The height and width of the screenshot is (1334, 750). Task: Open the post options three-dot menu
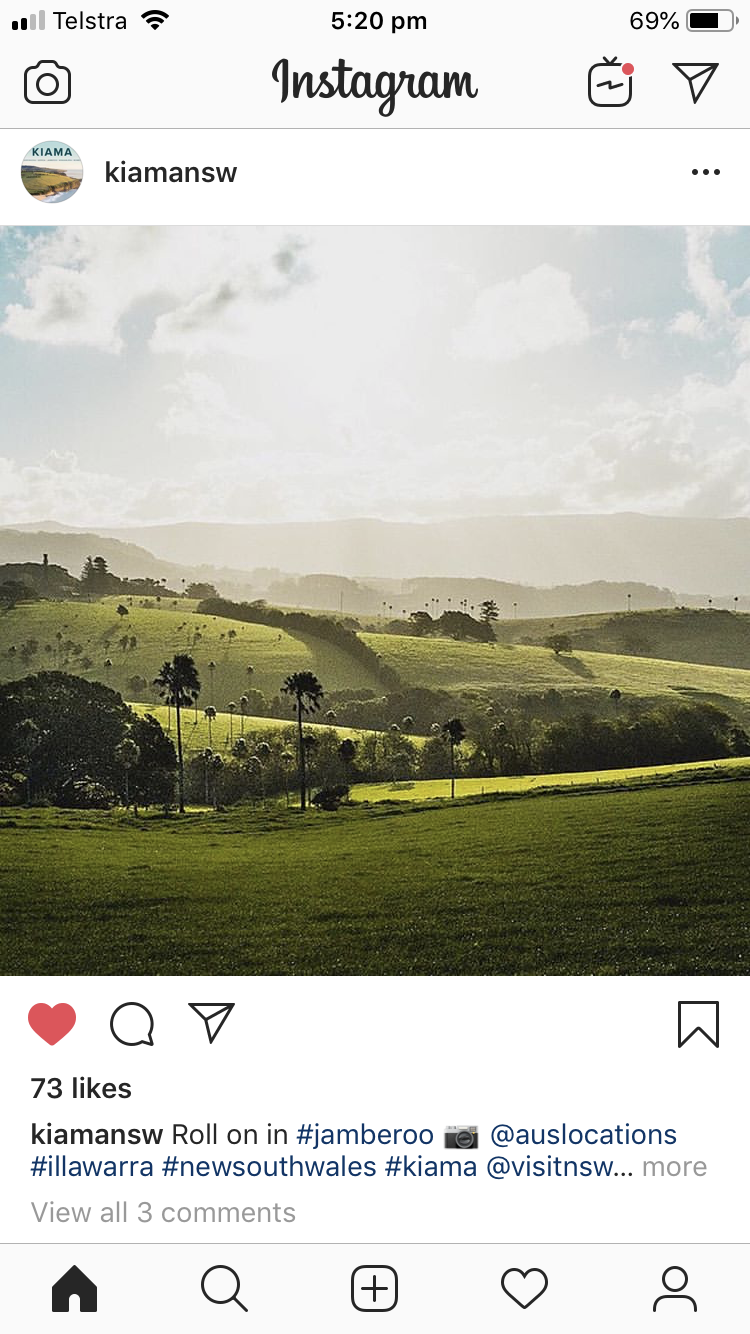click(x=705, y=173)
